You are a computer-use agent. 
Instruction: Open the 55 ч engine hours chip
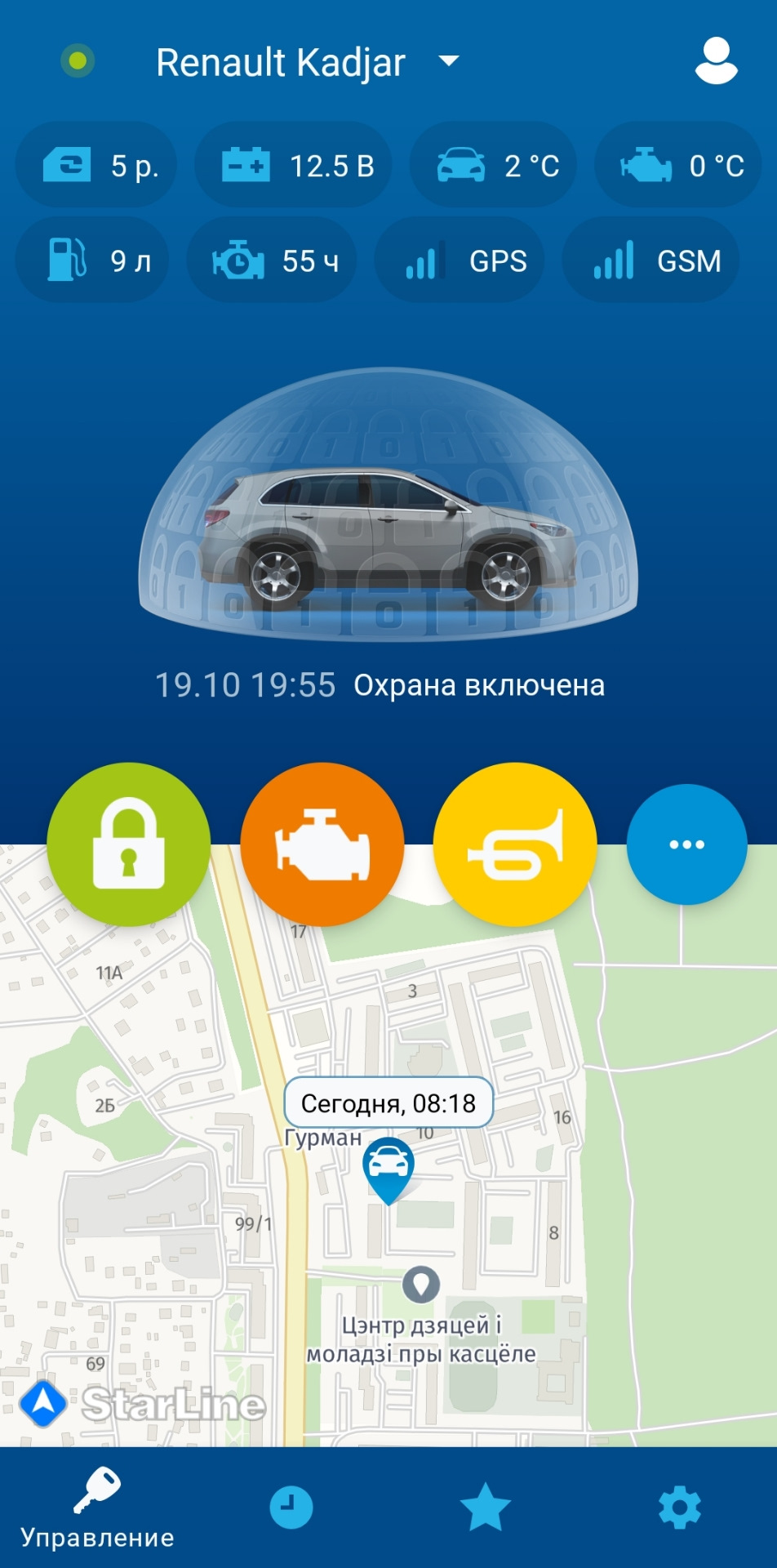(272, 260)
